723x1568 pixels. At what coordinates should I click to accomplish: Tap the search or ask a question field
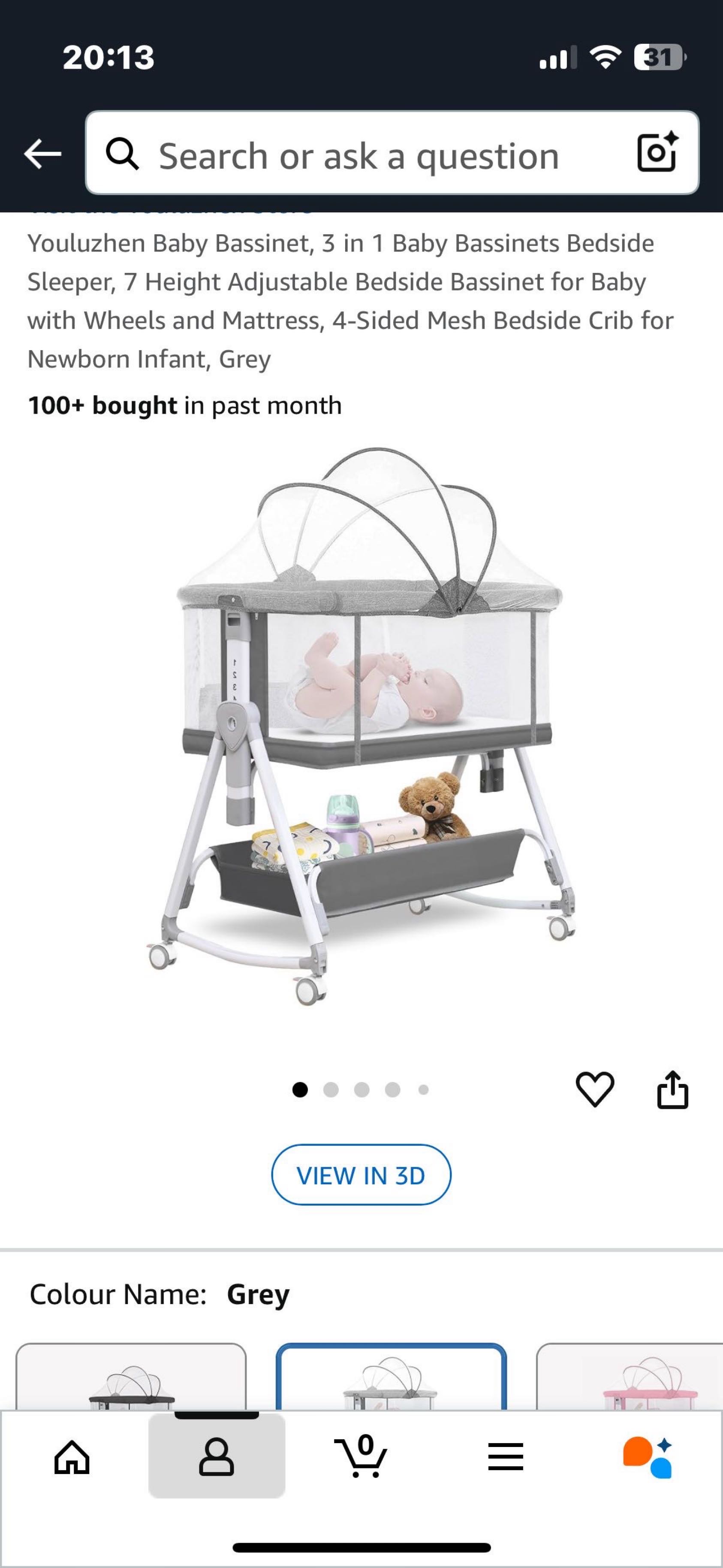click(x=359, y=156)
